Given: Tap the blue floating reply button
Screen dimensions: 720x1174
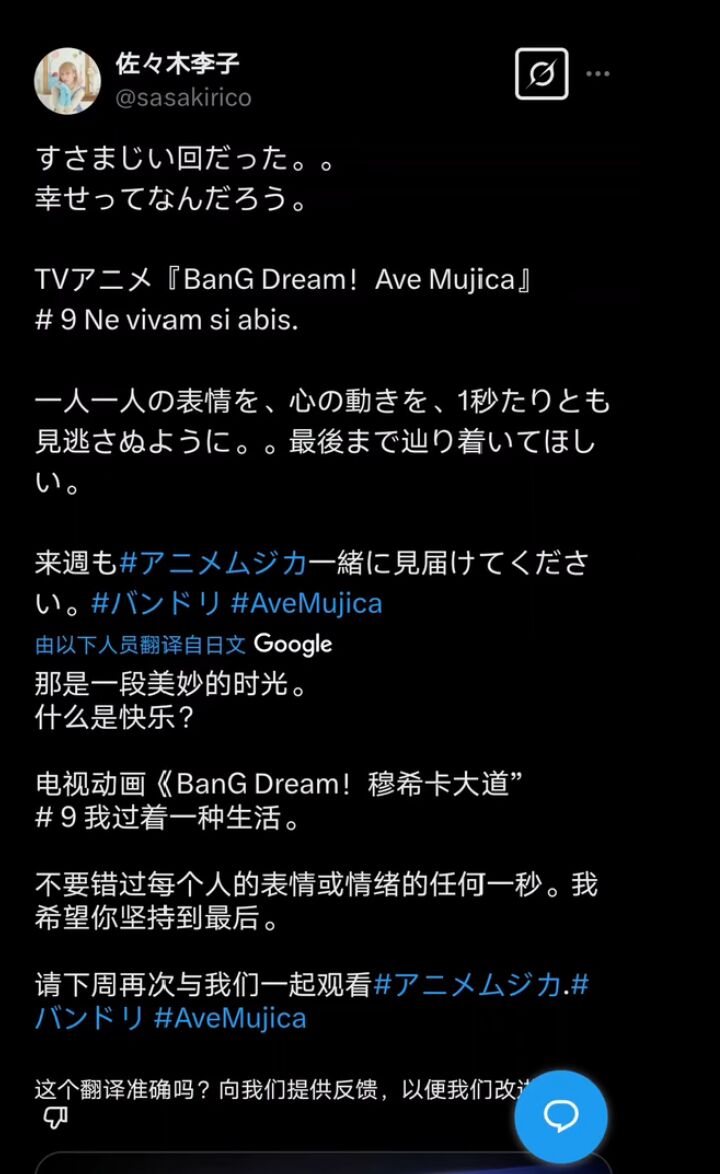Looking at the screenshot, I should [561, 1116].
